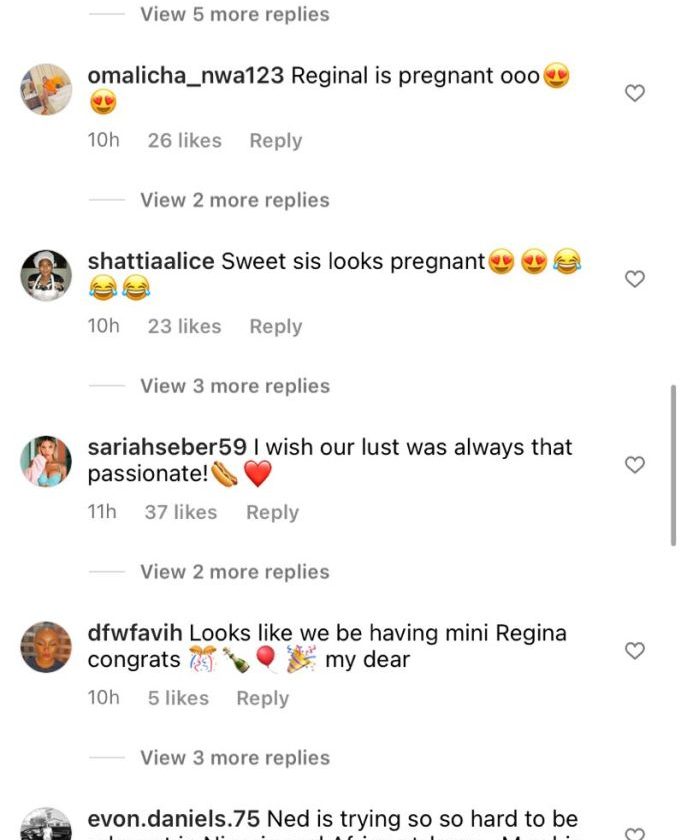Open sariahseber59's profile picture
This screenshot has height=840, width=681.
coord(46,461)
